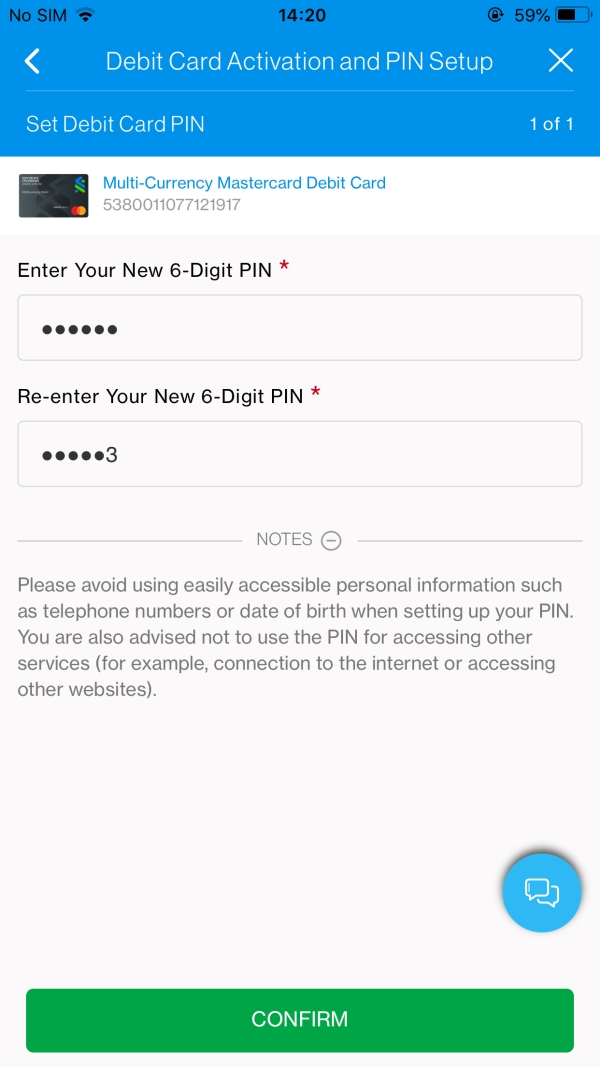Open the live chat bubble

coord(541,892)
